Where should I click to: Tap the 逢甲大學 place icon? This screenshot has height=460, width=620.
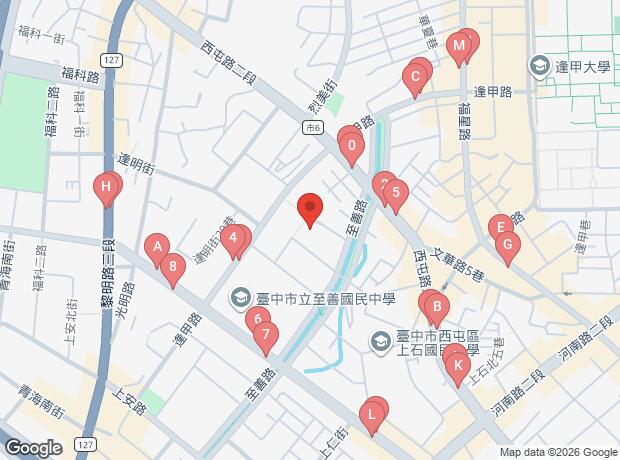[539, 66]
